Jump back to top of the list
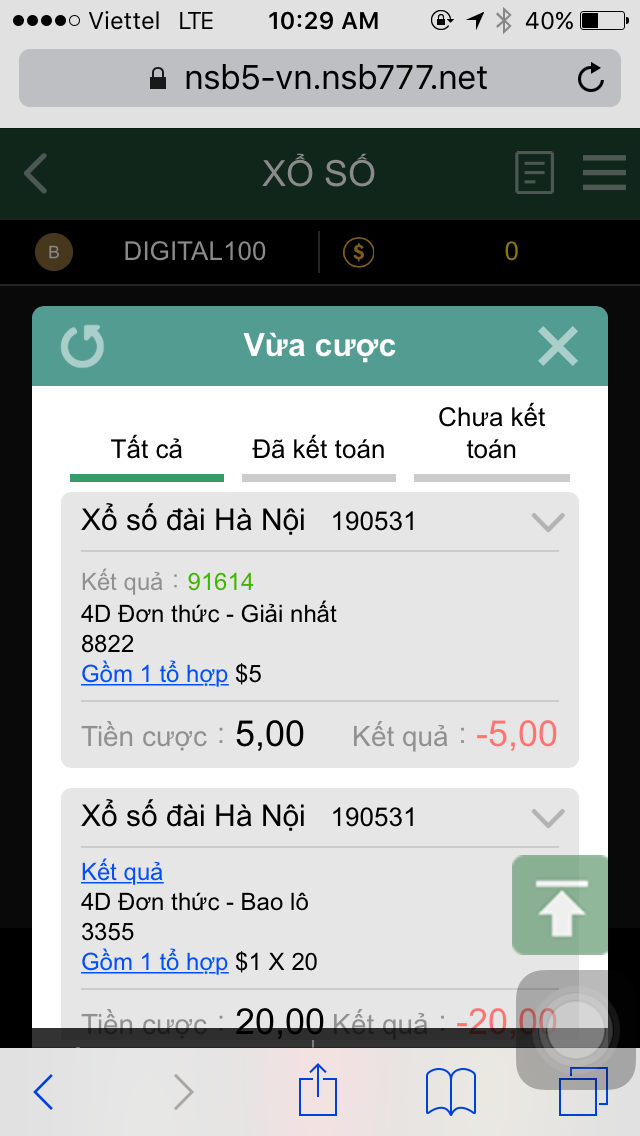 [x=560, y=904]
